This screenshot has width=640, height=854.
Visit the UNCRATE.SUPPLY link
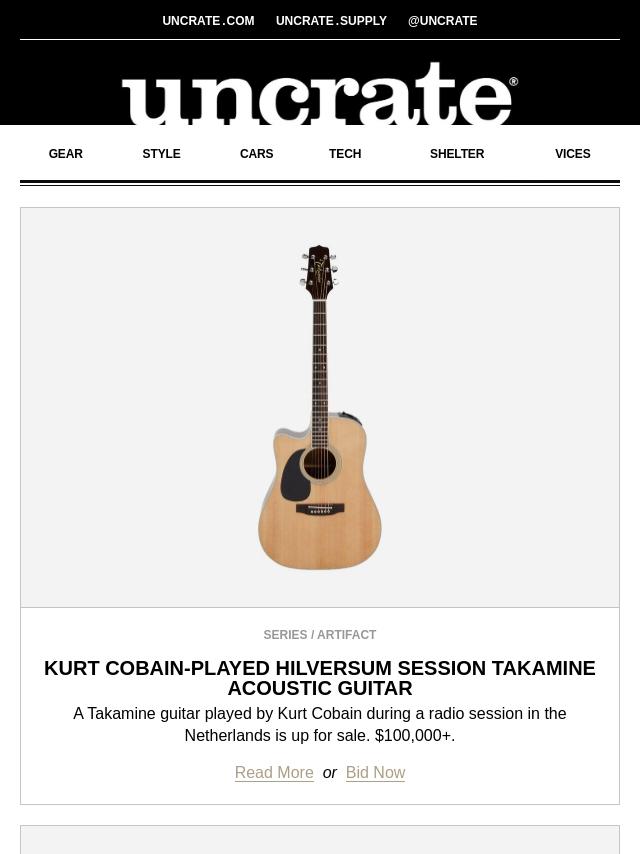pos(331,21)
